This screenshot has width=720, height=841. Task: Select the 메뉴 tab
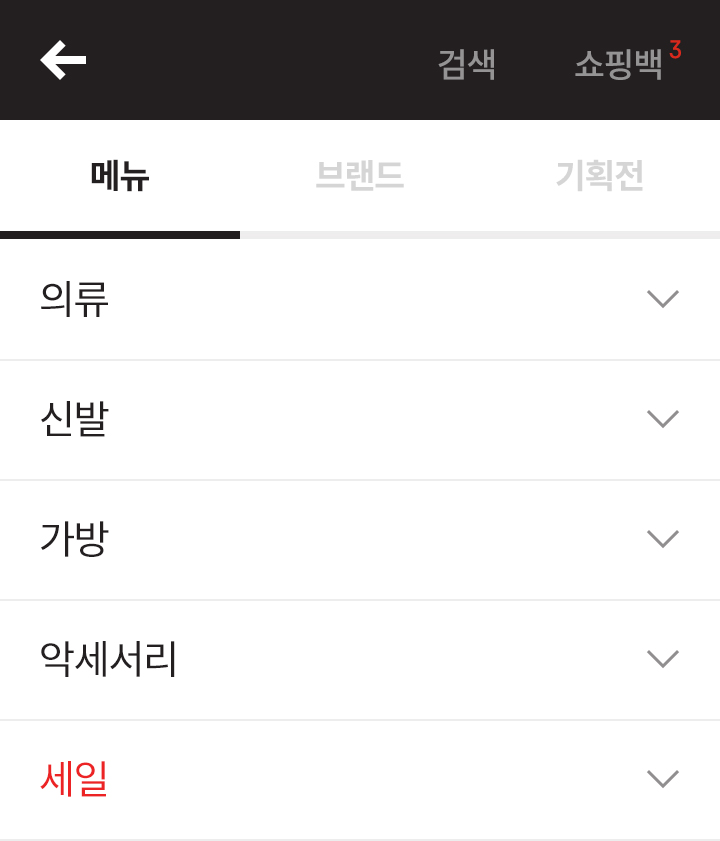pyautogui.click(x=120, y=176)
